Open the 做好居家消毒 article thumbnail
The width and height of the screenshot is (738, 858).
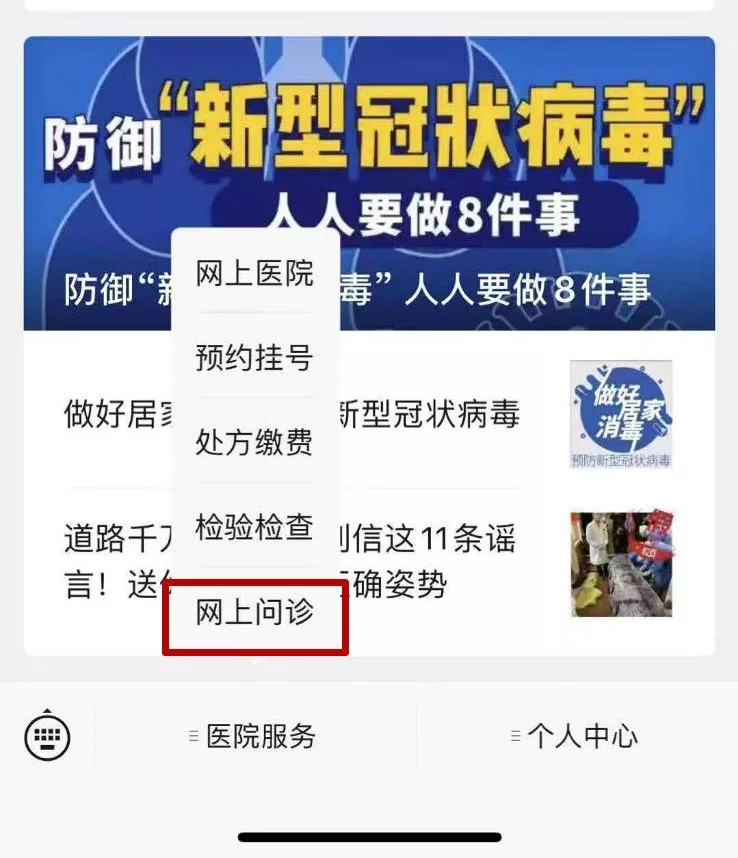(620, 414)
